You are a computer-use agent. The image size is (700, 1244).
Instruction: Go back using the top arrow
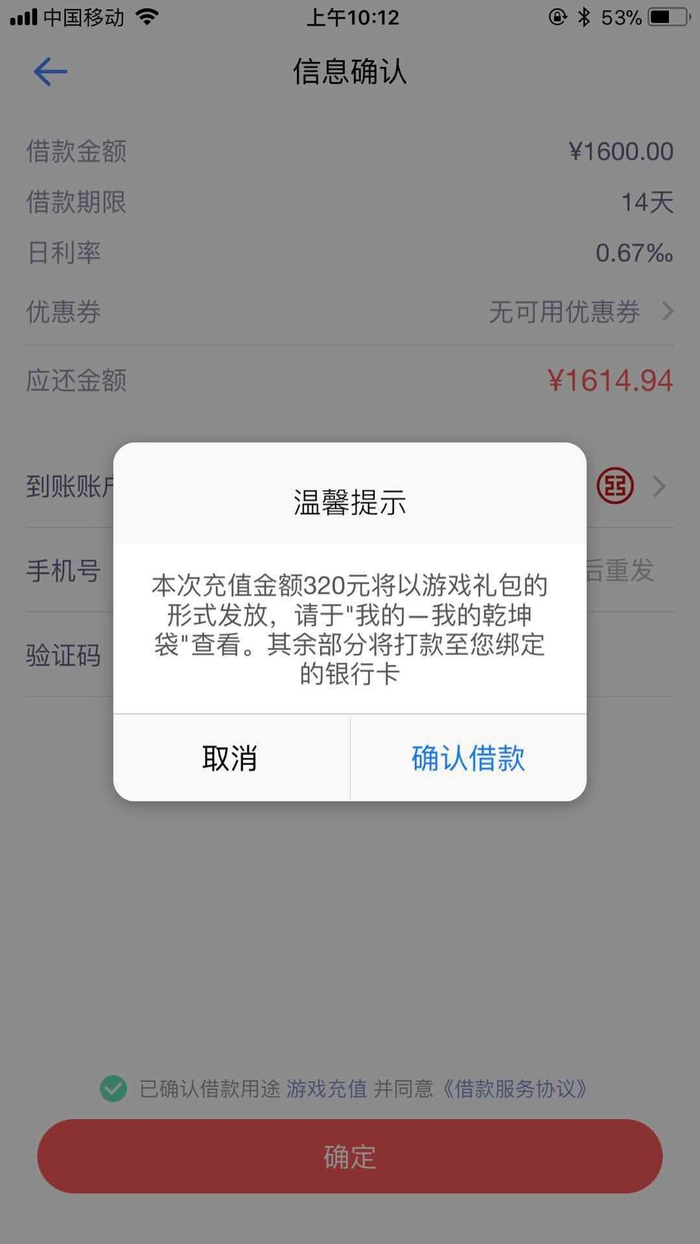pyautogui.click(x=50, y=72)
